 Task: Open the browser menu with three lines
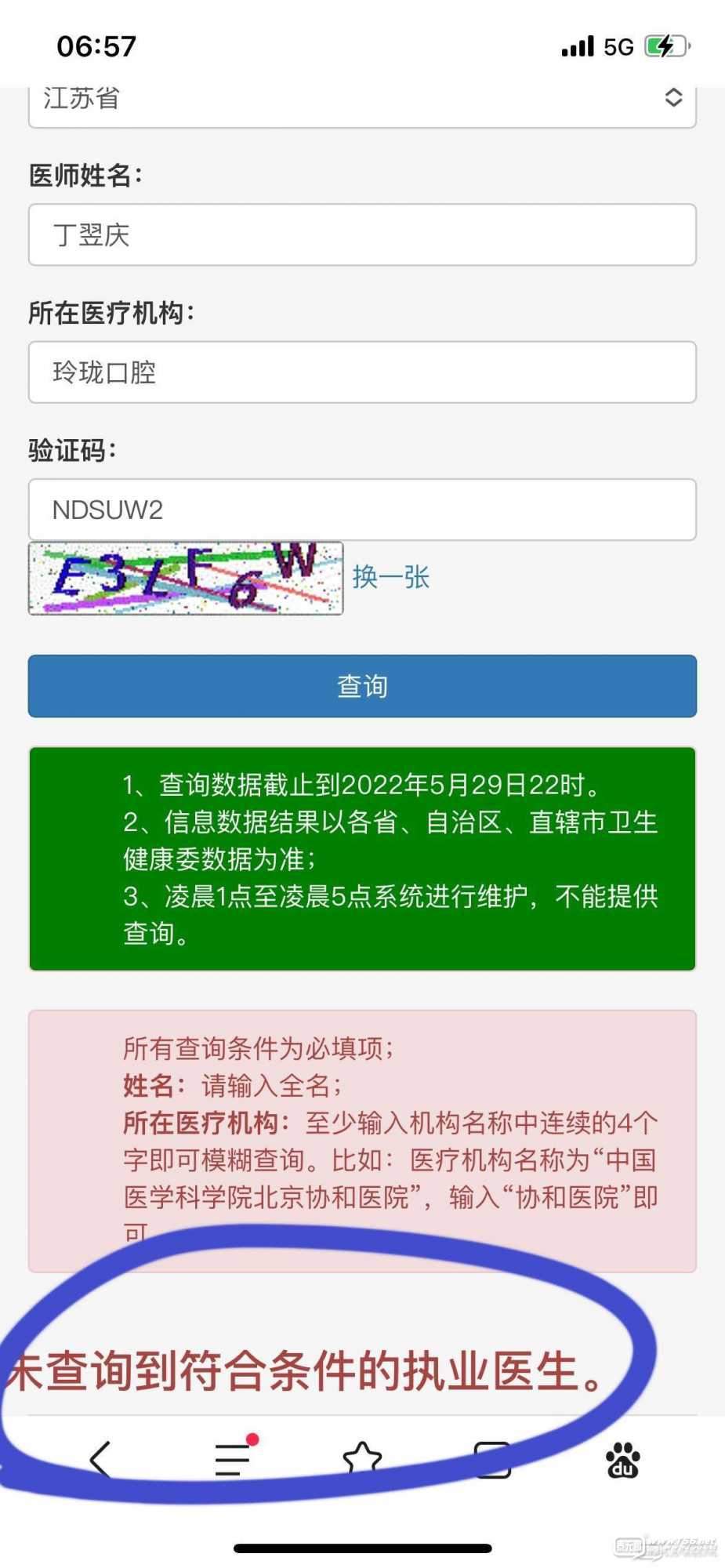[233, 1460]
